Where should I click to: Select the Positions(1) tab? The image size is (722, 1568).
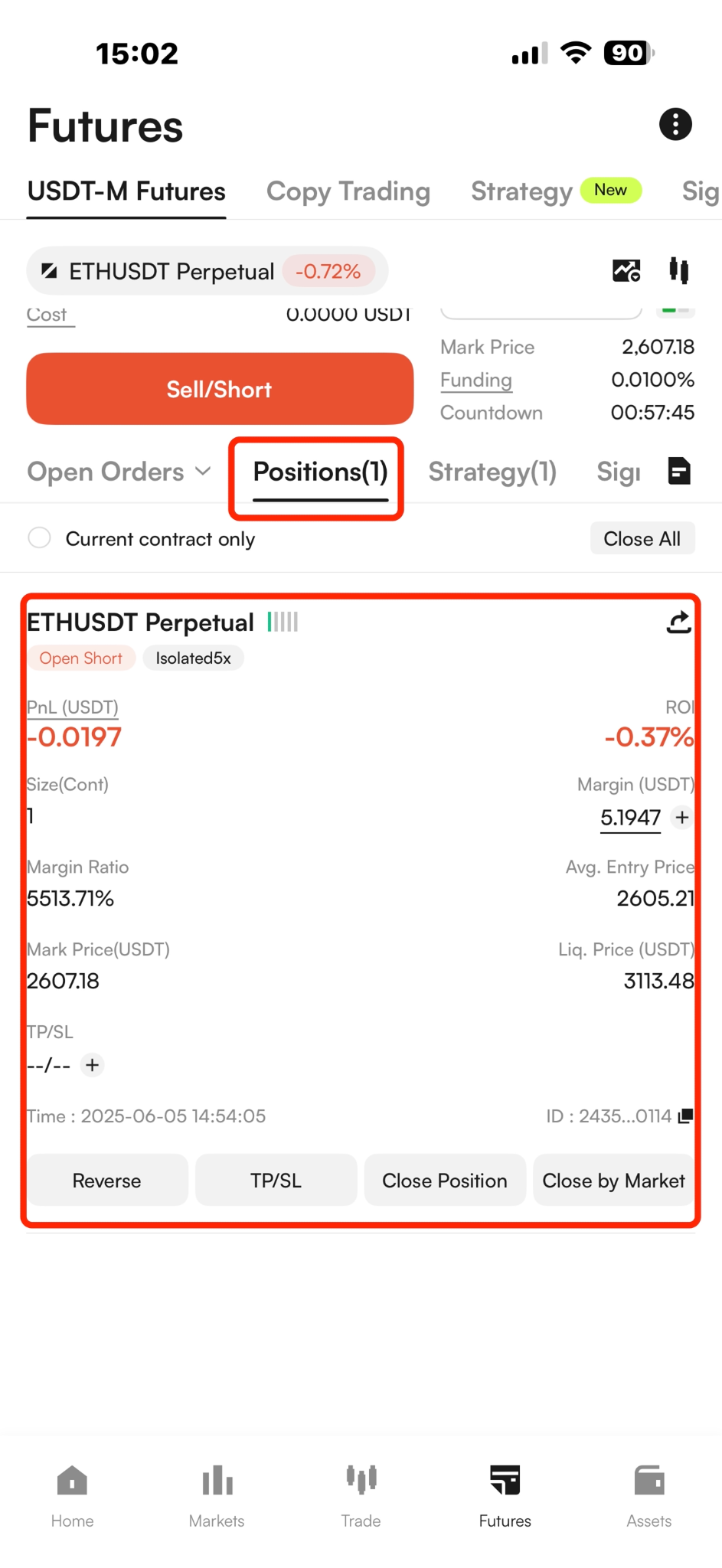320,472
